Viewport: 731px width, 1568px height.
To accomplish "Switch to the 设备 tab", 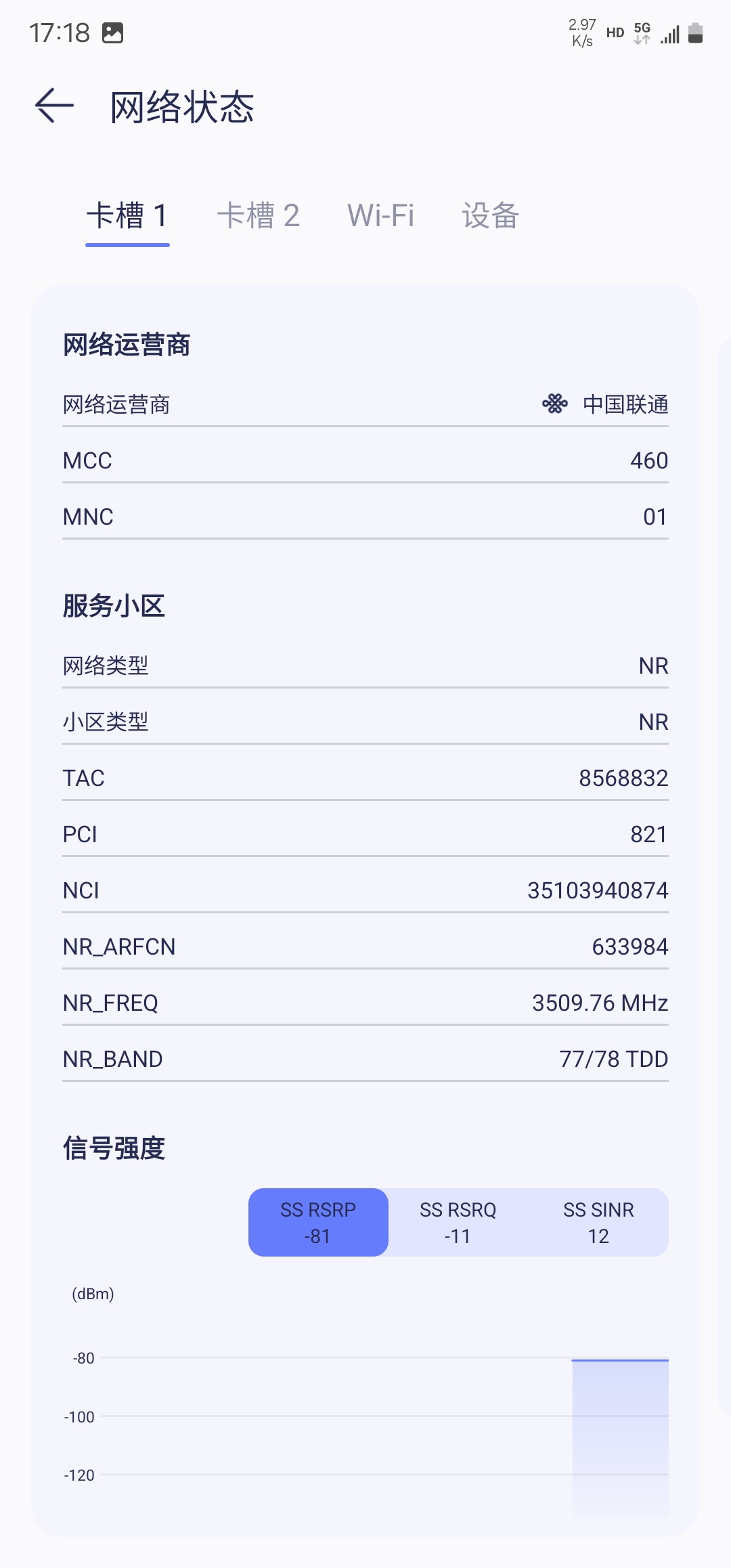I will pyautogui.click(x=491, y=216).
